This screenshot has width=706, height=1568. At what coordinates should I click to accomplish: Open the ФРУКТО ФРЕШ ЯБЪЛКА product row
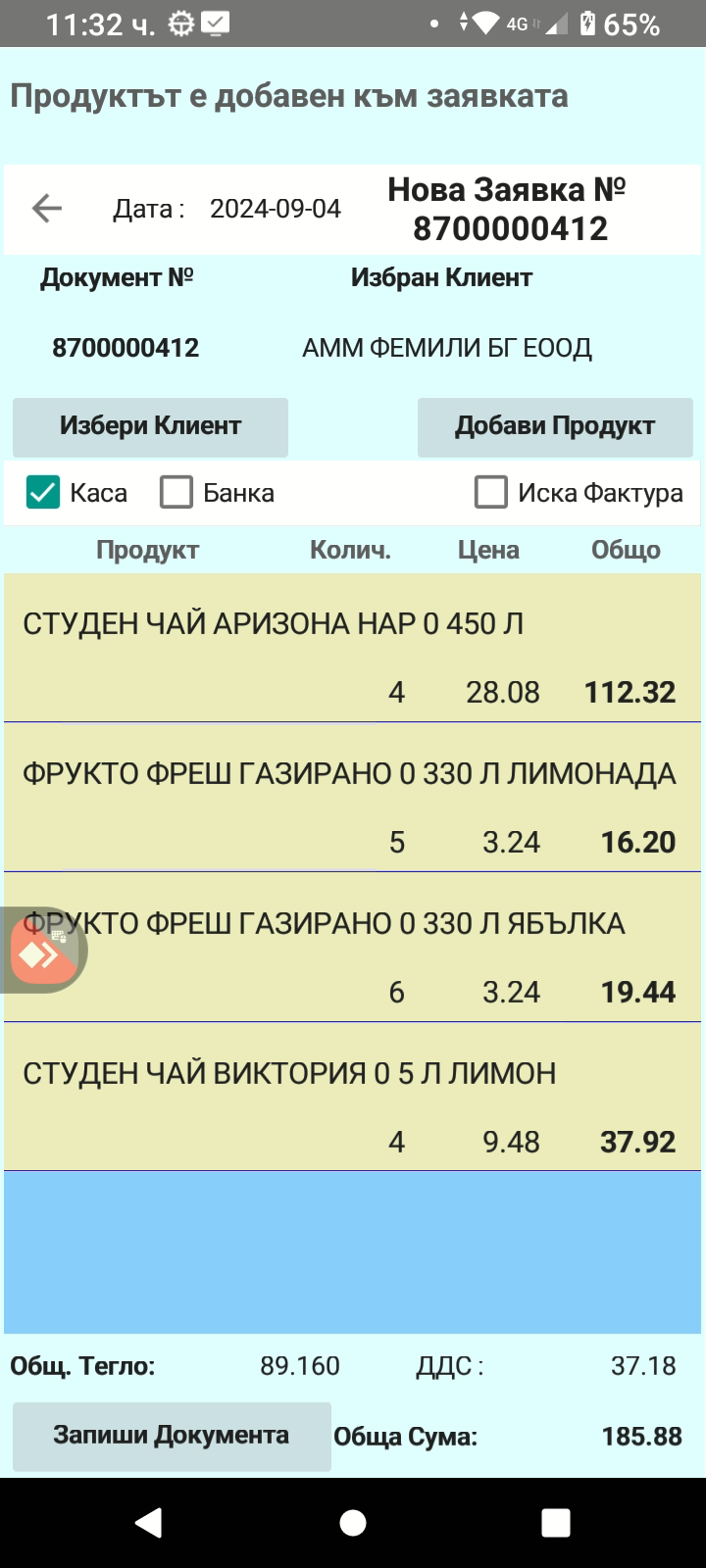[353, 948]
